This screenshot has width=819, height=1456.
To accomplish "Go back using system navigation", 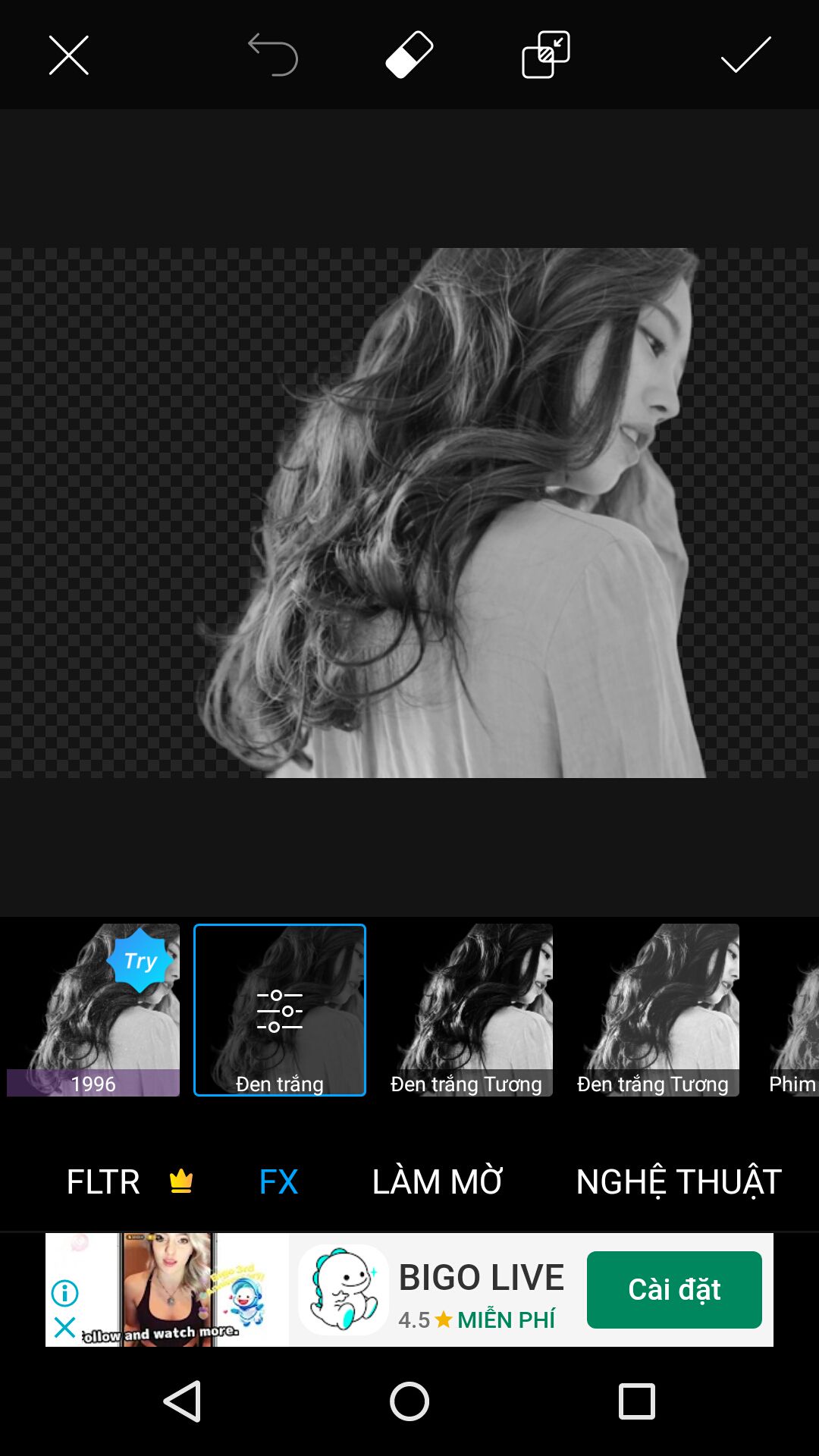I will tap(183, 1401).
